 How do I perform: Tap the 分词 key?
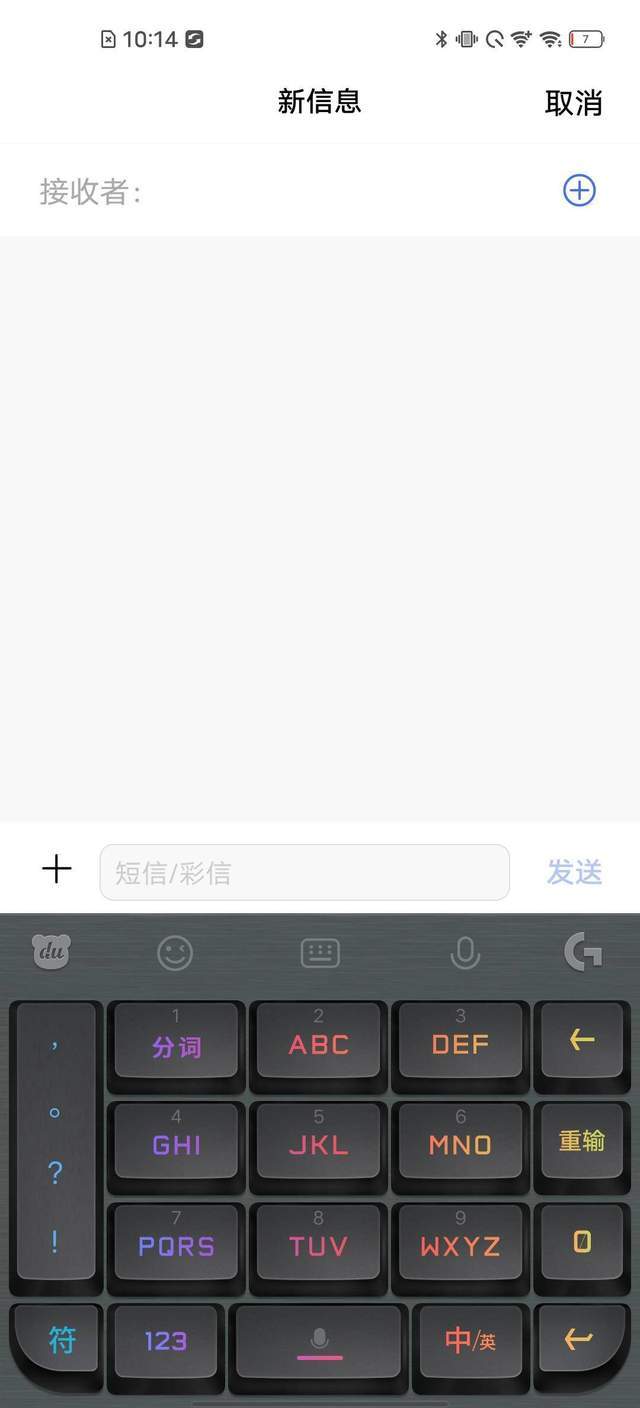point(176,1043)
